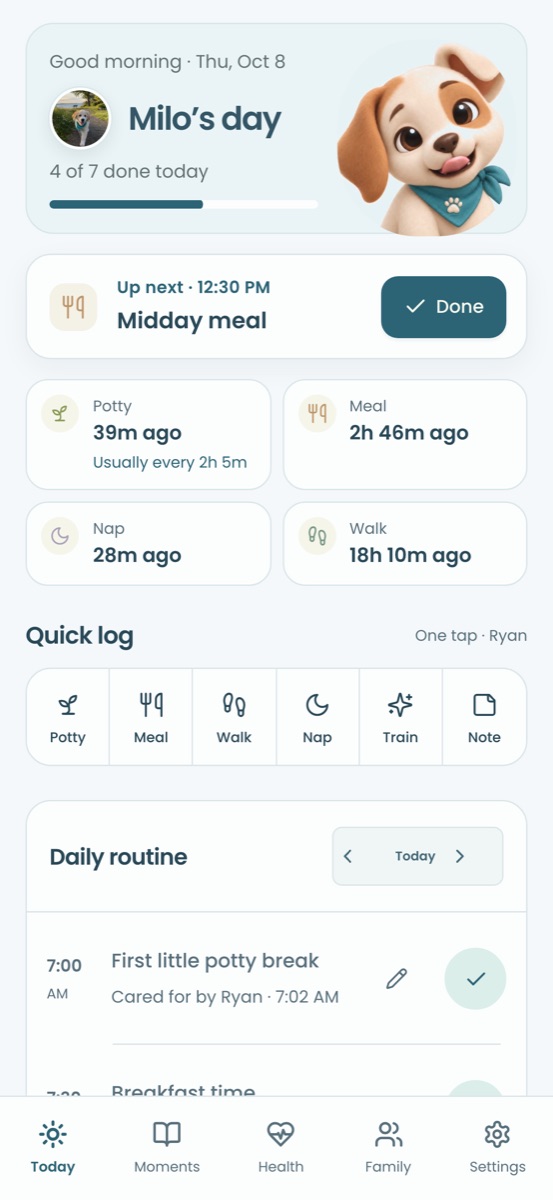Tap Milo's profile photo
The height and width of the screenshot is (1200, 553).
pyautogui.click(x=80, y=119)
